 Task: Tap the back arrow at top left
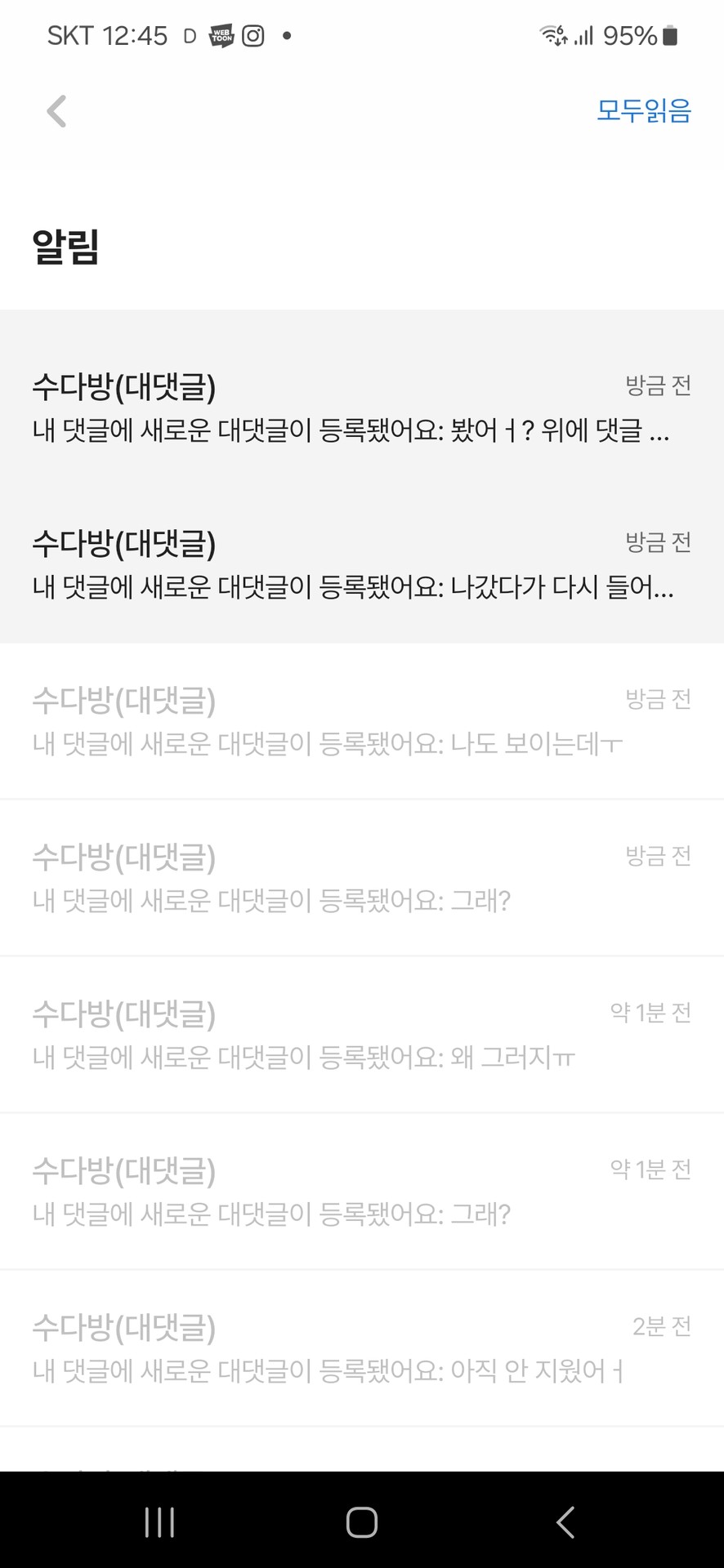pyautogui.click(x=56, y=111)
